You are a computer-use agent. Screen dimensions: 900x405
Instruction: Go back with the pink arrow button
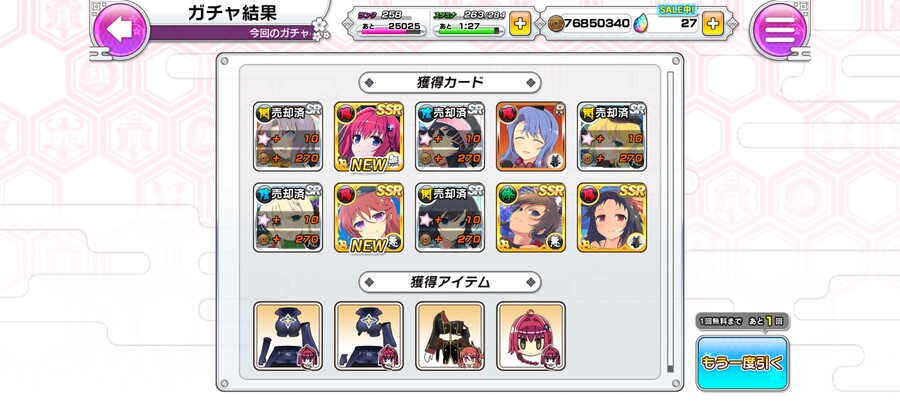click(x=121, y=30)
